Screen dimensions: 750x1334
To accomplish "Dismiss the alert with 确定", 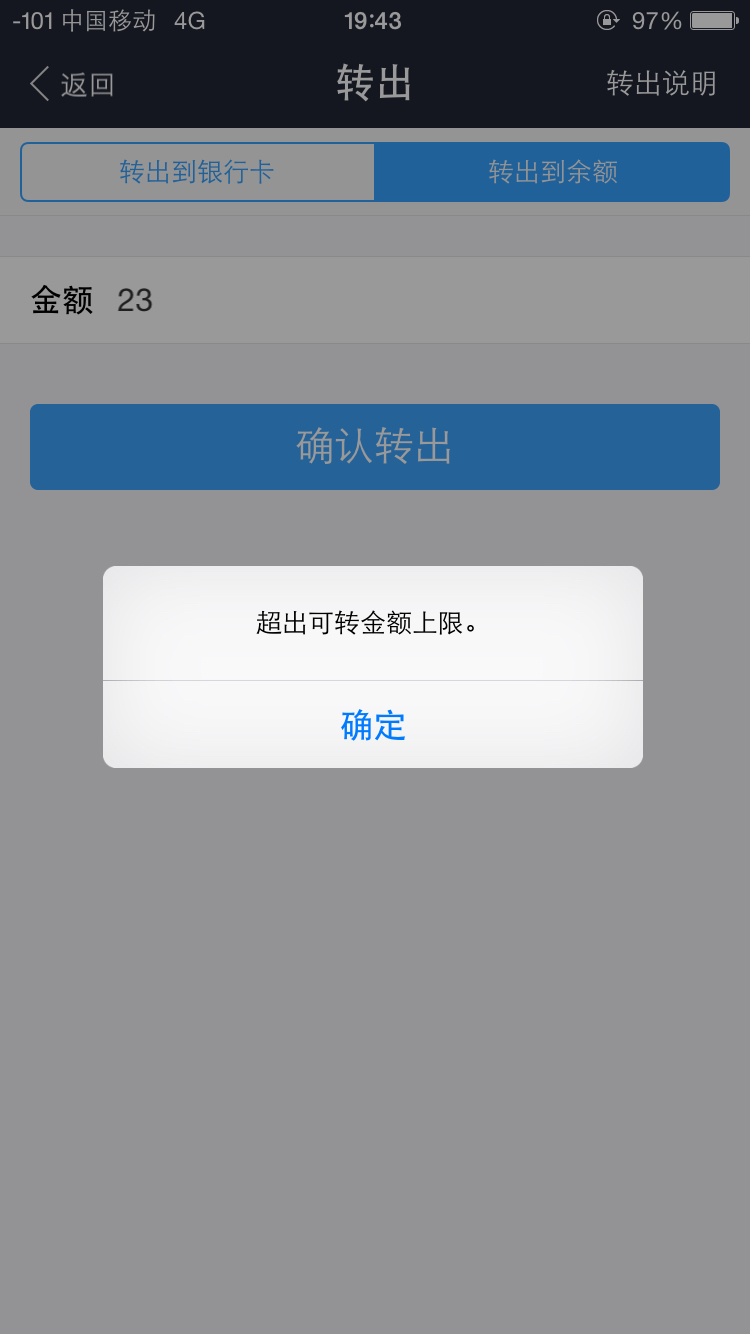I will [373, 725].
